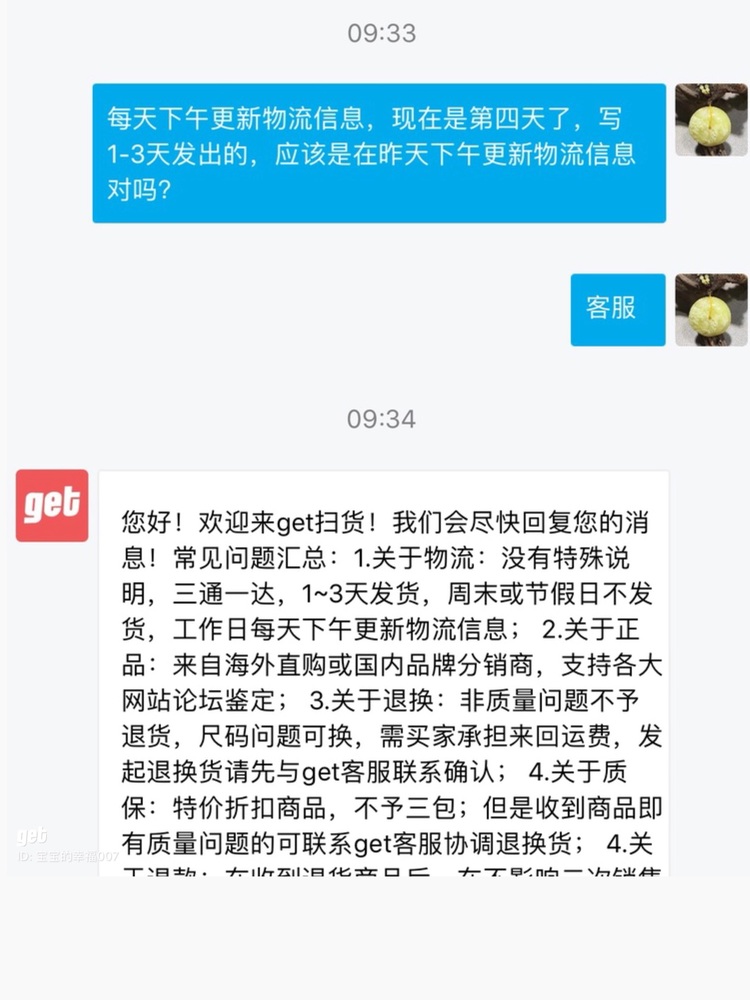The height and width of the screenshot is (1000, 750).
Task: Open the get customer service avatar
Action: tap(52, 505)
